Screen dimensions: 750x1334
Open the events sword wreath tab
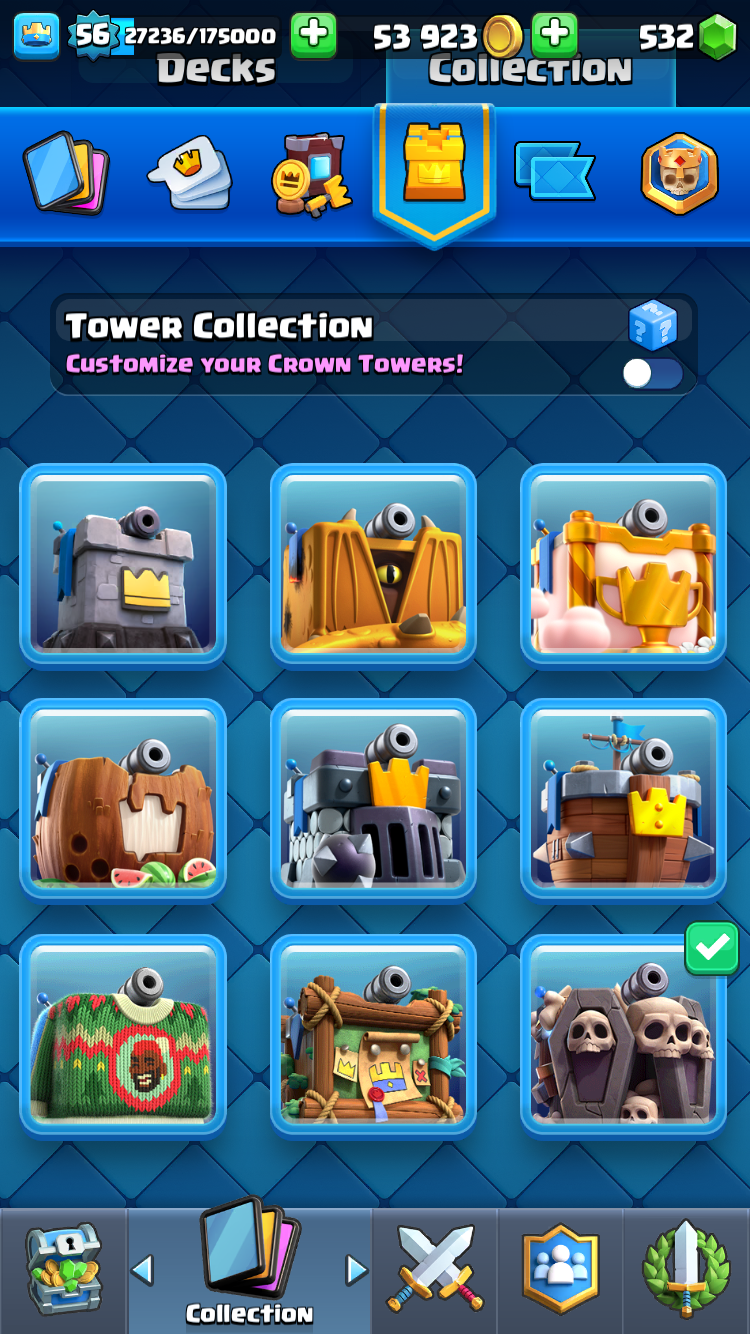686,1270
